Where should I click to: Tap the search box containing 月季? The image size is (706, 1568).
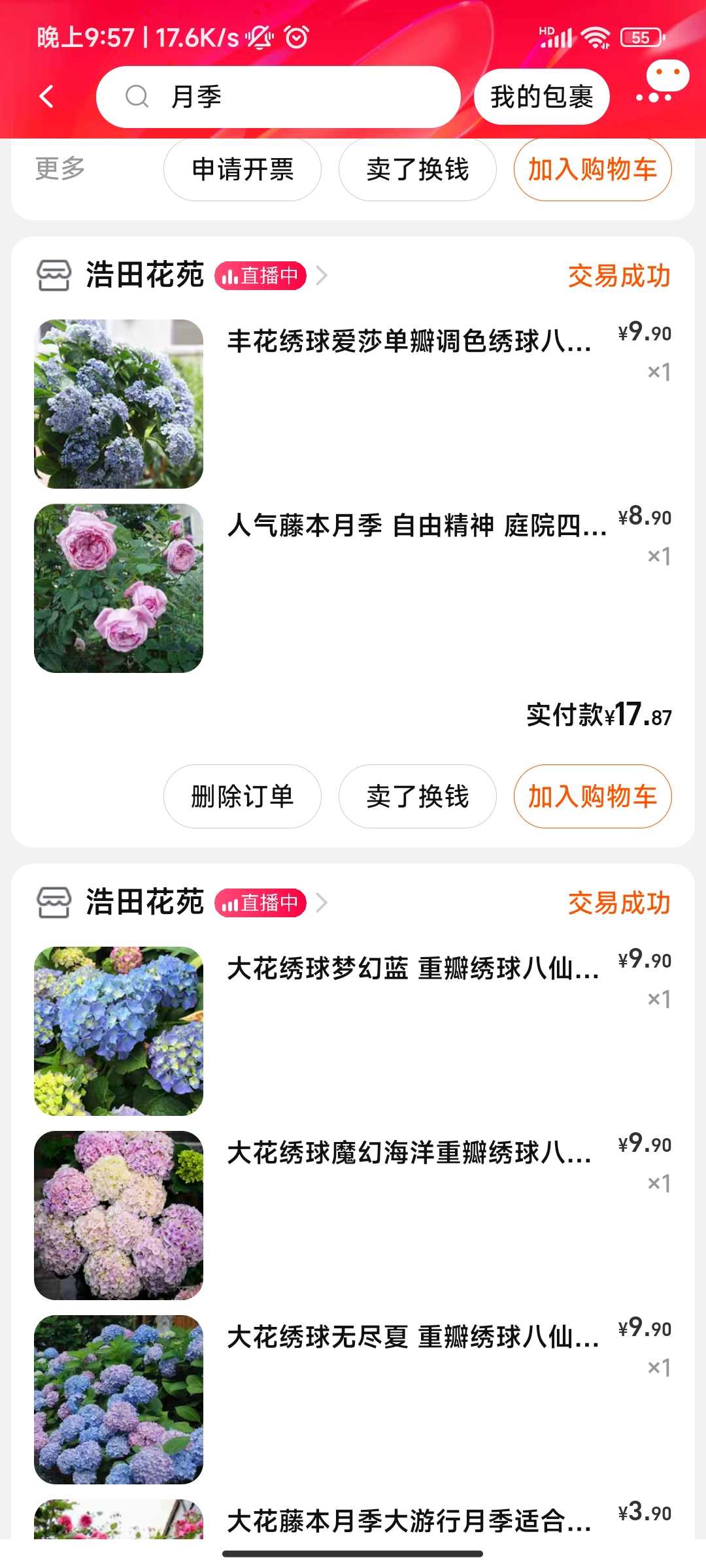tap(278, 97)
